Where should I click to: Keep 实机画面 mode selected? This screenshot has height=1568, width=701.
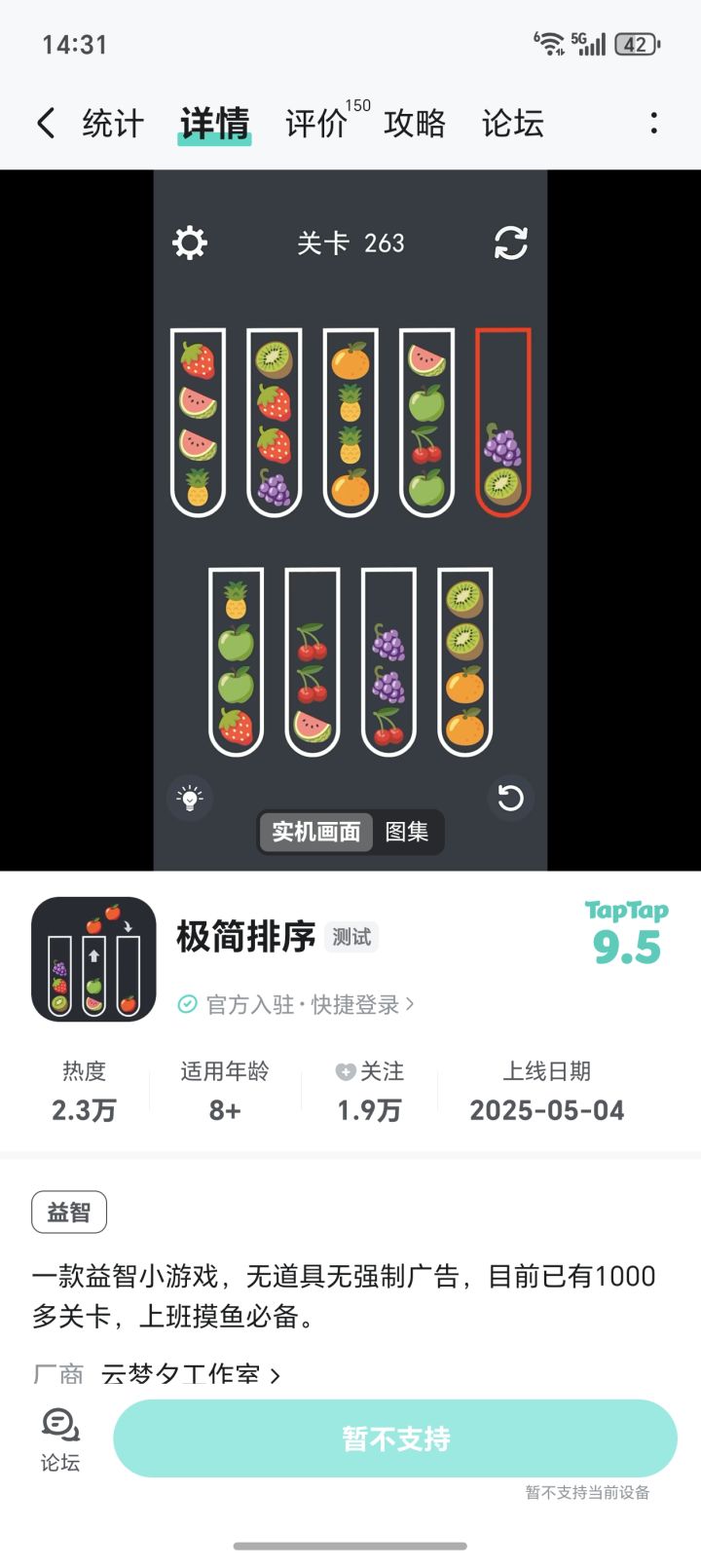[314, 831]
